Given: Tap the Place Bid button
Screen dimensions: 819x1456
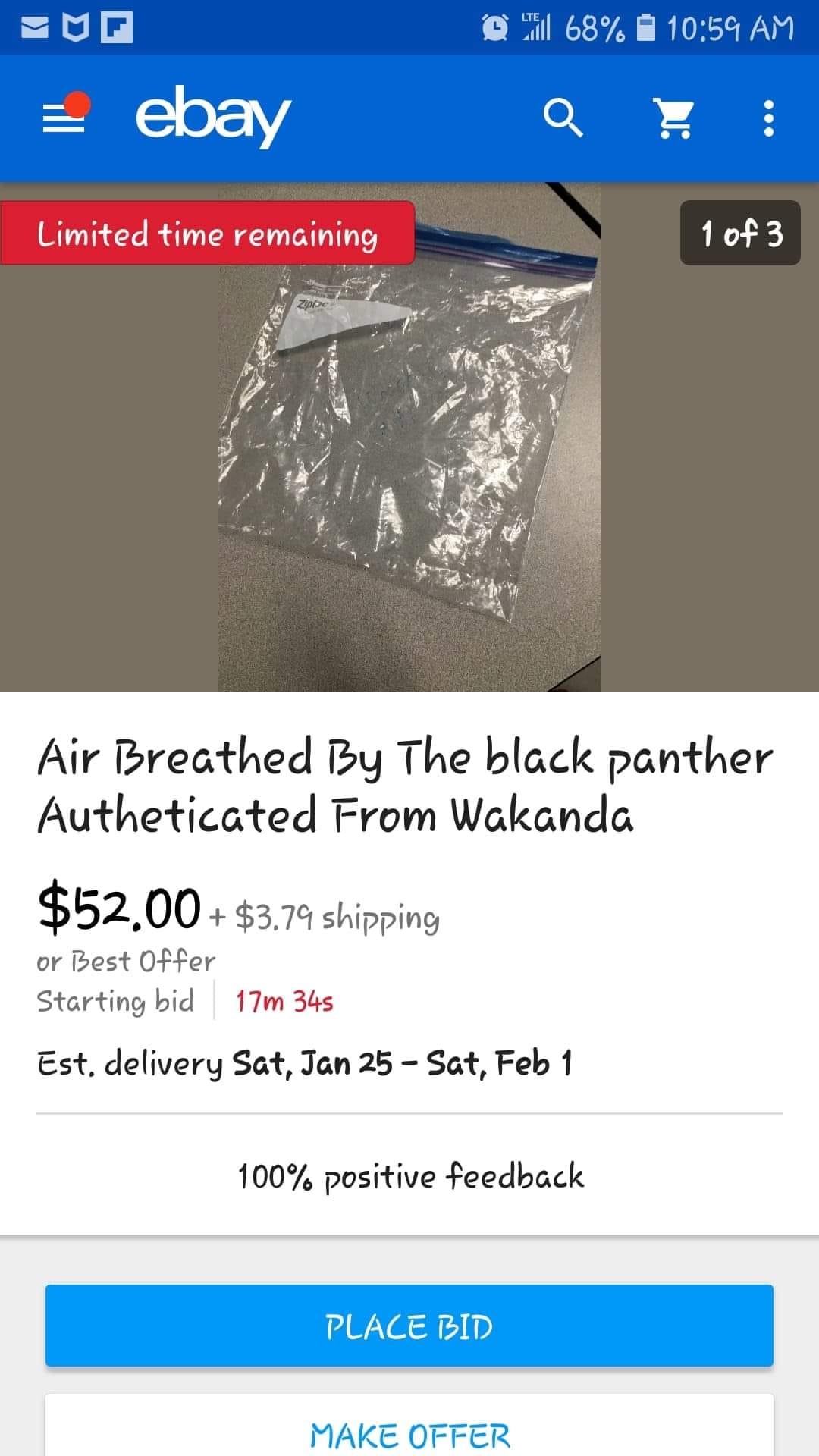Looking at the screenshot, I should pyautogui.click(x=409, y=1326).
